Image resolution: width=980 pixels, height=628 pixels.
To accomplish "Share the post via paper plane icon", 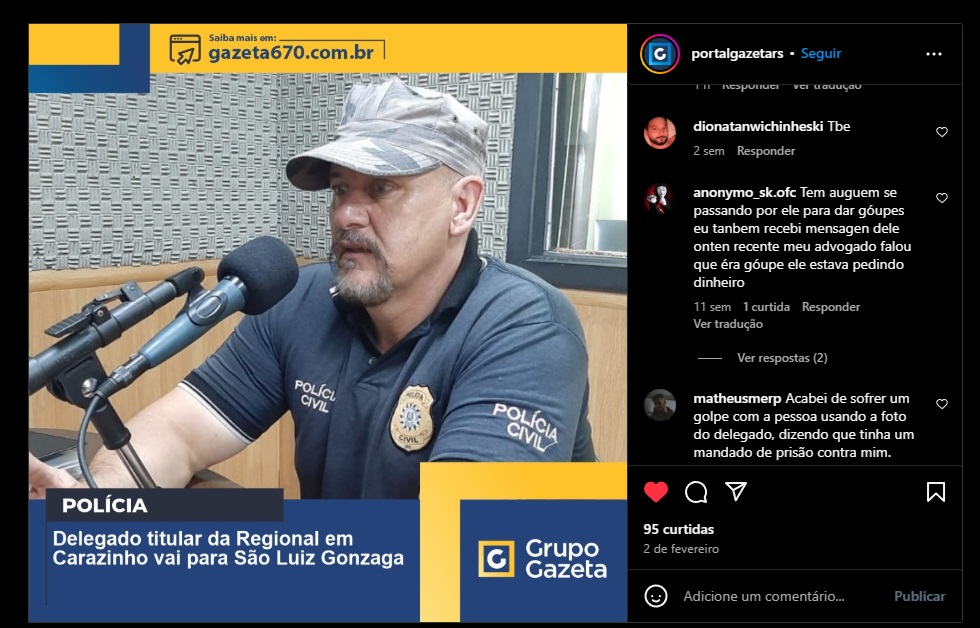I will point(736,492).
